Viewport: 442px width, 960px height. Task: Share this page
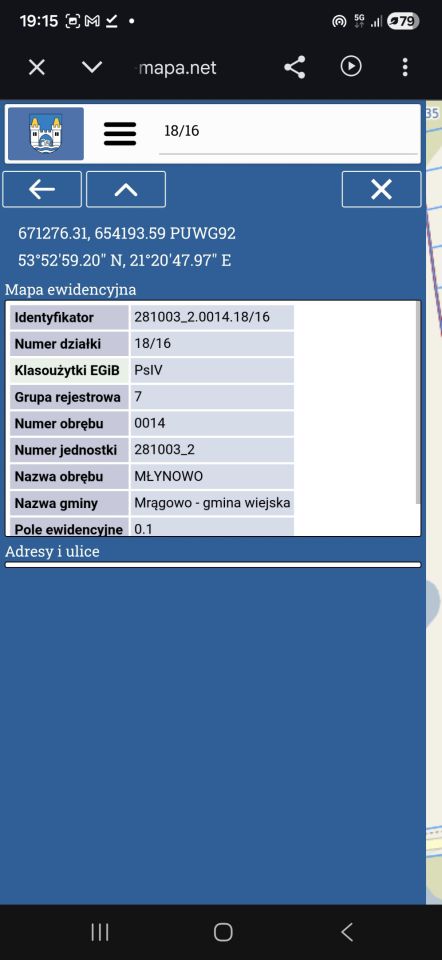[x=294, y=67]
